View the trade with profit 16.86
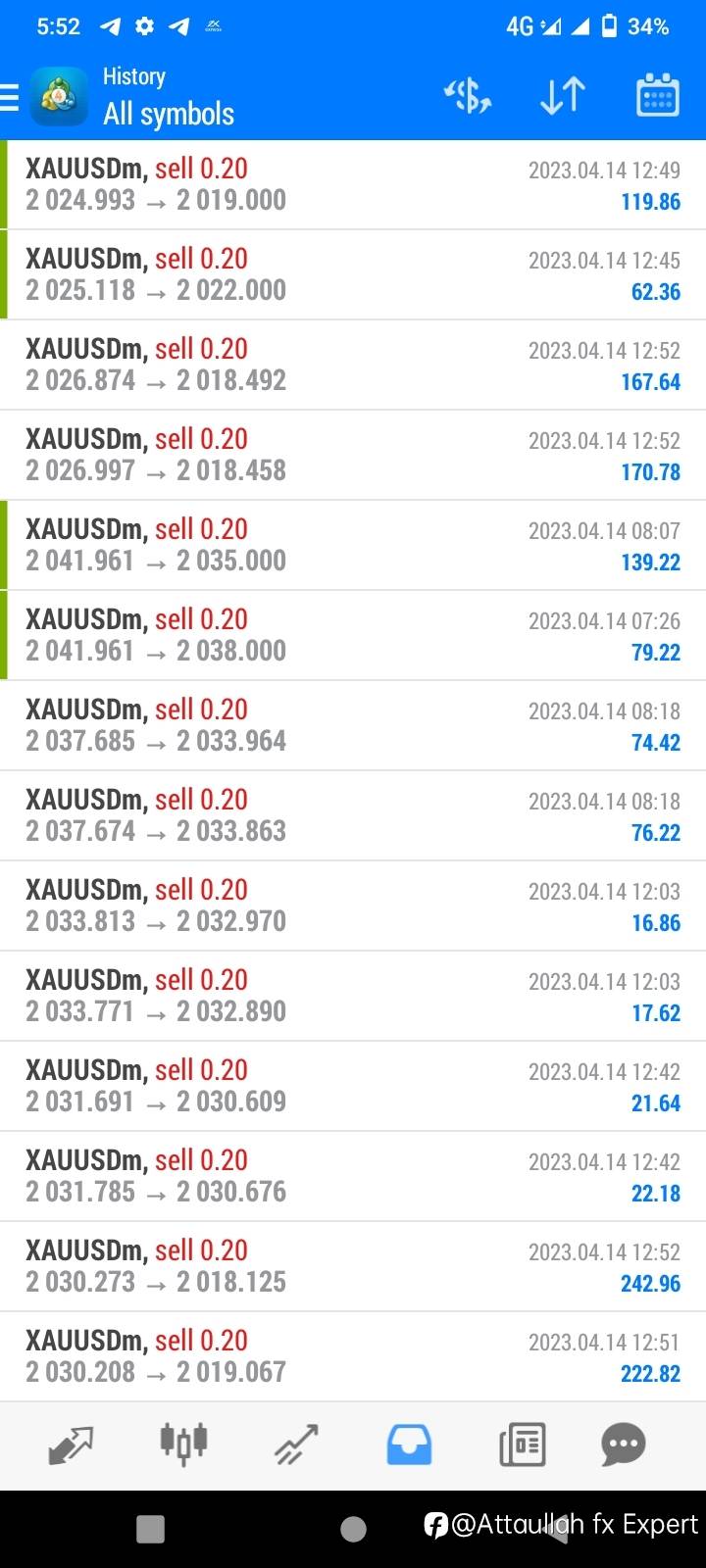This screenshot has height=1568, width=706. [353, 906]
